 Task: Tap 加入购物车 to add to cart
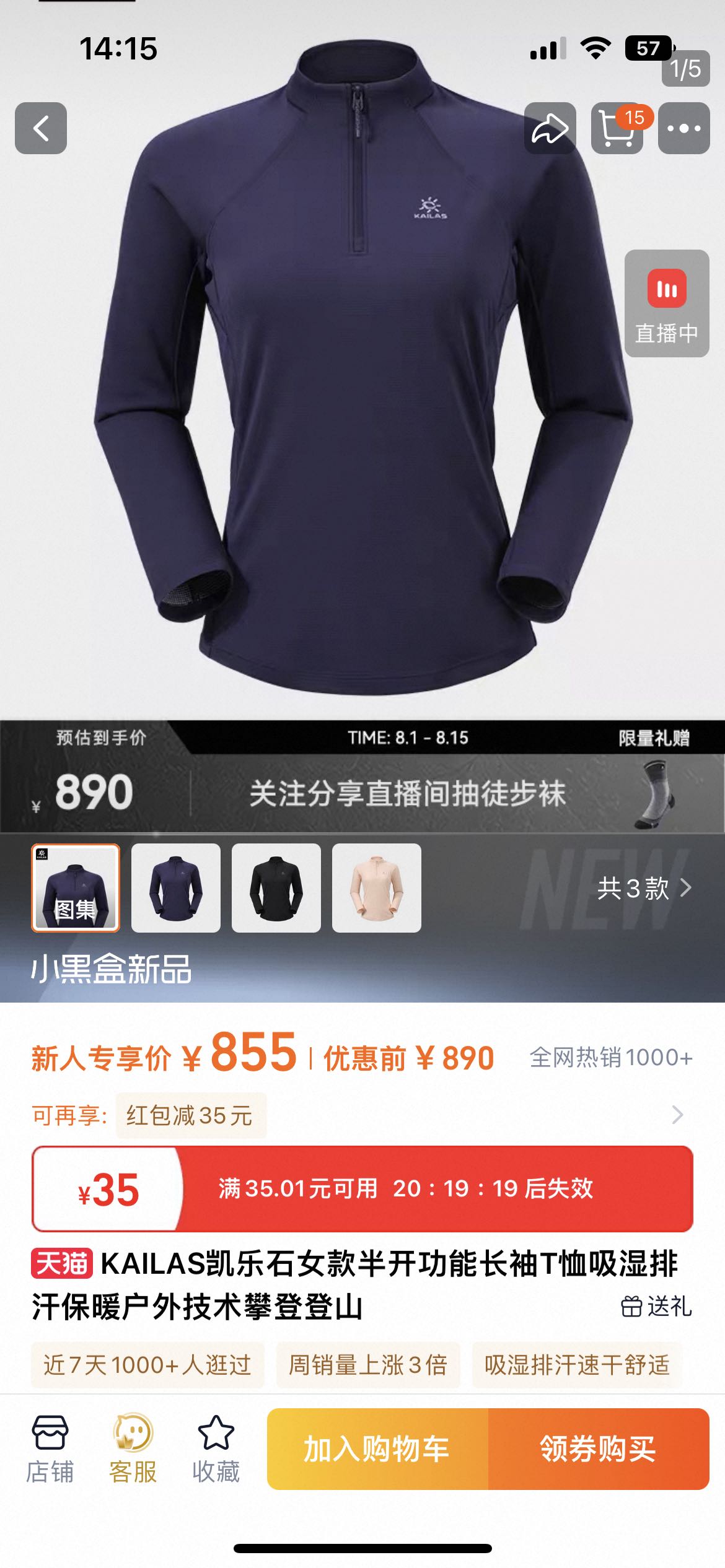click(377, 1448)
